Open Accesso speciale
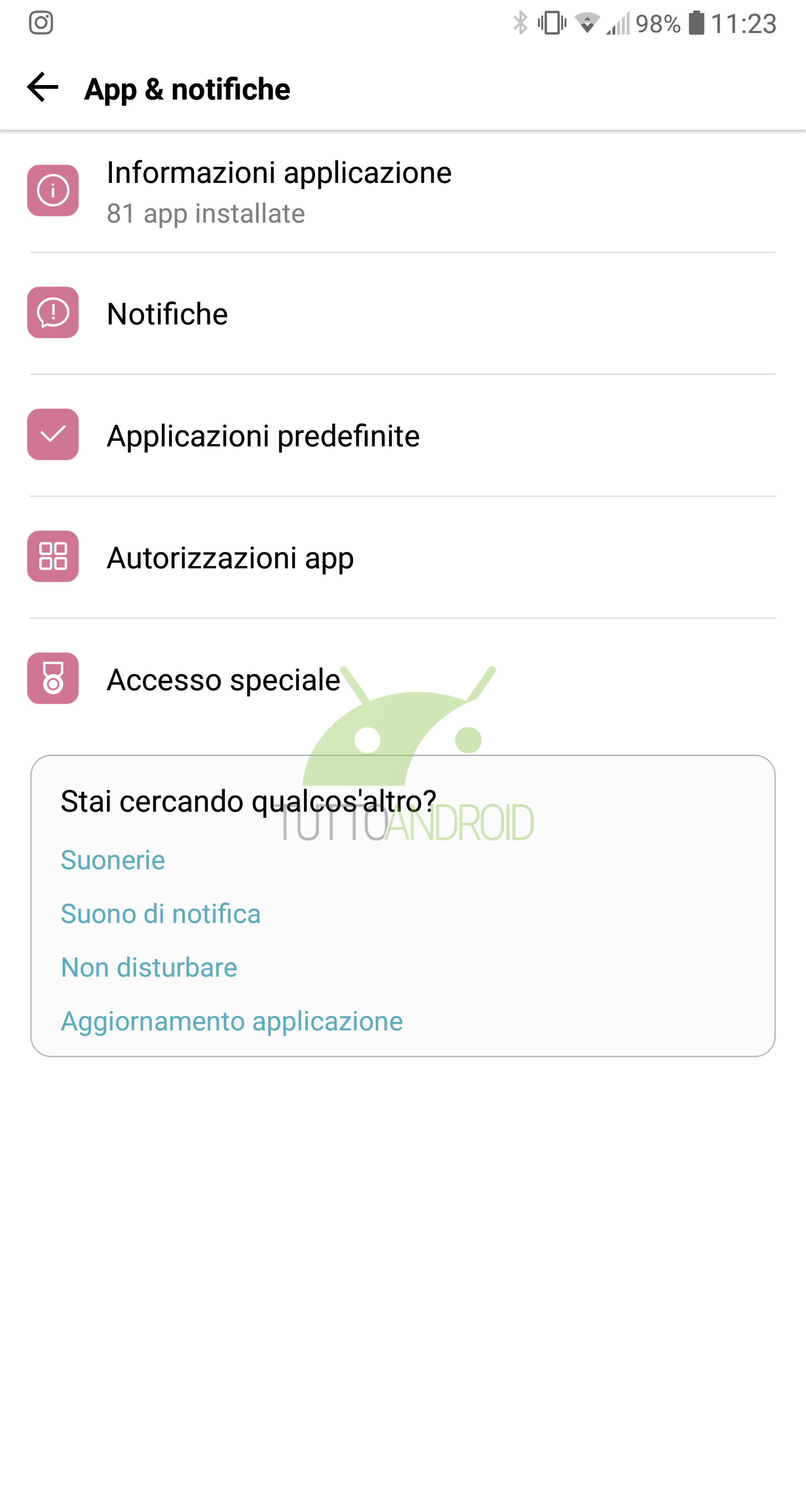This screenshot has height=1512, width=806. [x=403, y=679]
